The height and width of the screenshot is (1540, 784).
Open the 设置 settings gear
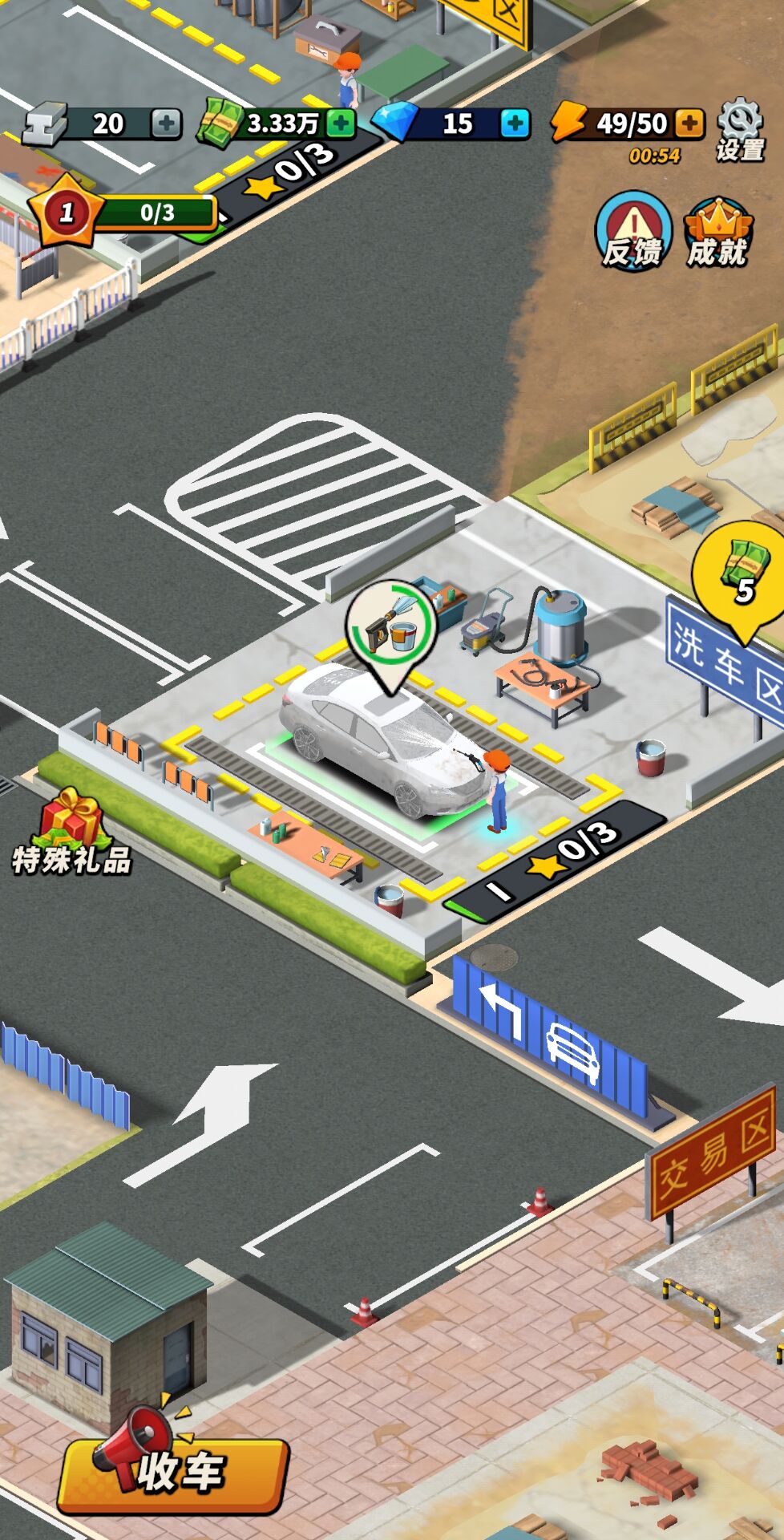click(740, 129)
